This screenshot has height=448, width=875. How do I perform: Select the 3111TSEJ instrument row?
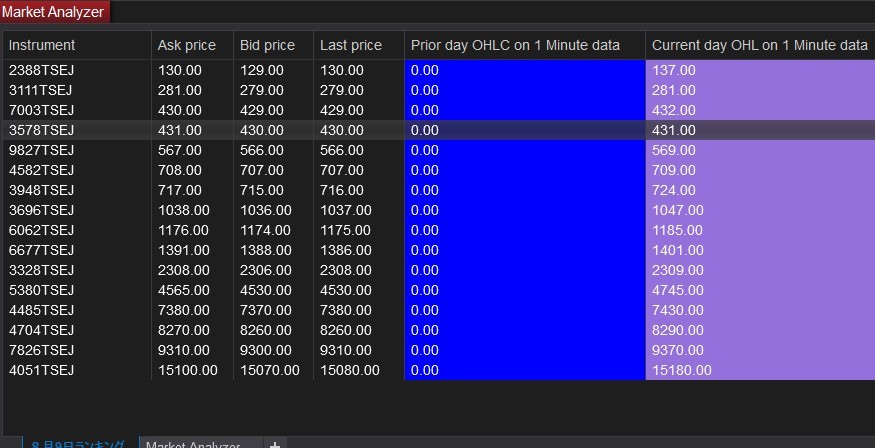click(42, 90)
